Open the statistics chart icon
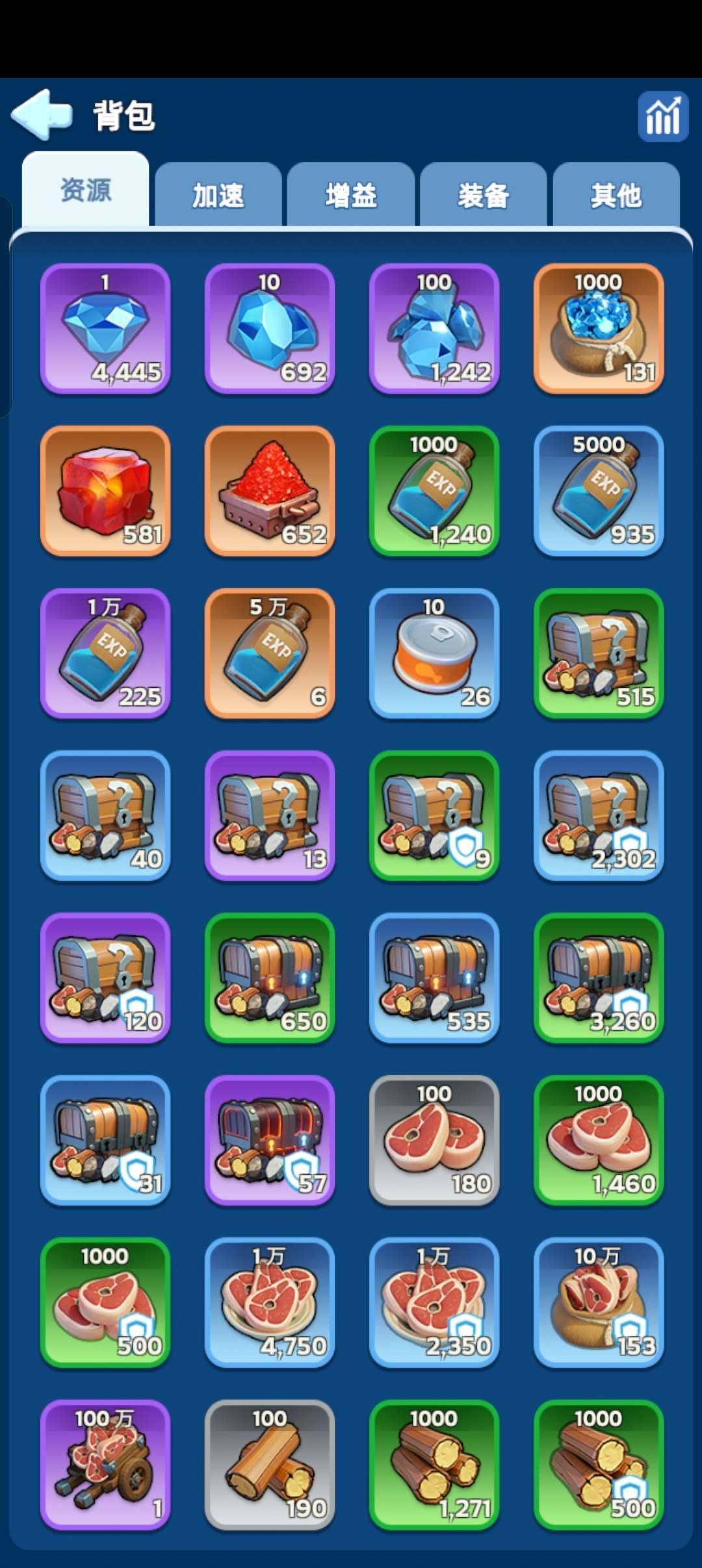The image size is (702, 1568). click(662, 117)
